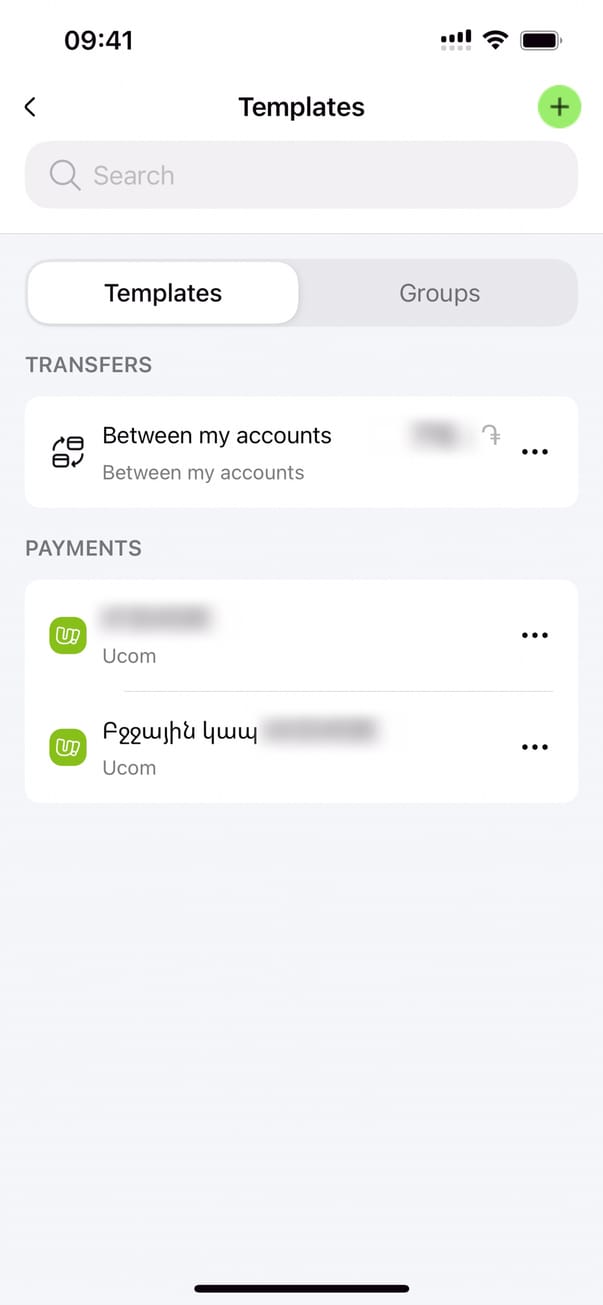Add a new template with the plus button

pos(559,107)
